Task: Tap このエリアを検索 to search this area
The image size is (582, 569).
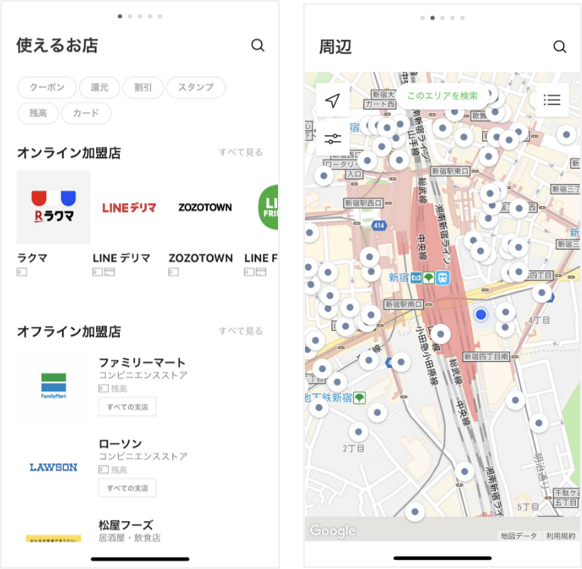Action: point(442,96)
